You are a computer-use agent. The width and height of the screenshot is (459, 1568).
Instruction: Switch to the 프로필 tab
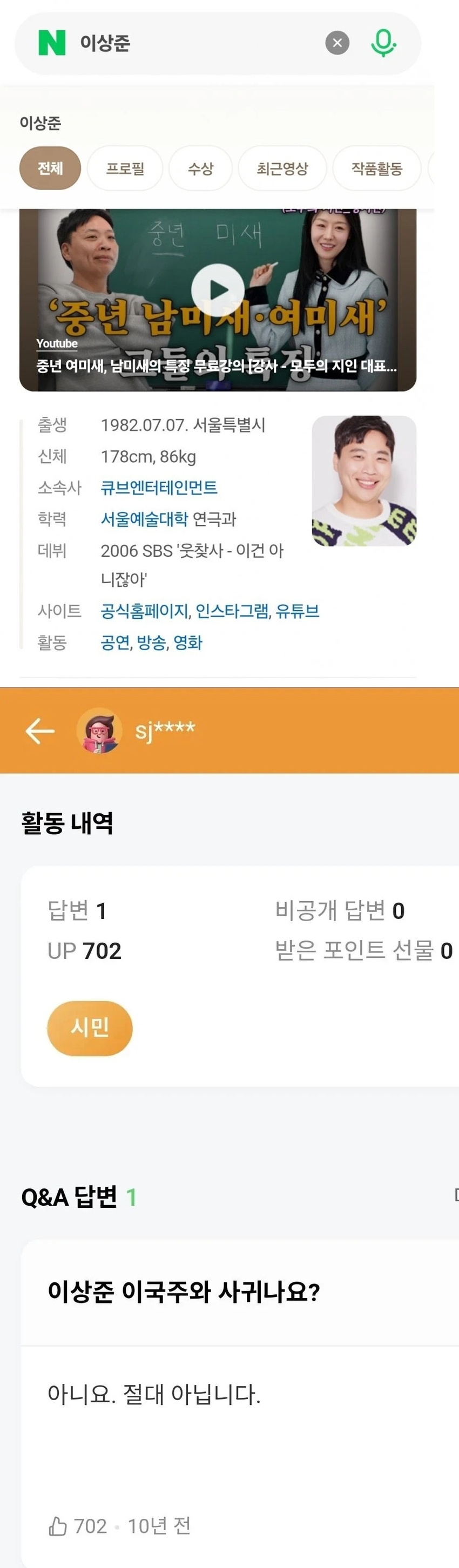tap(125, 168)
